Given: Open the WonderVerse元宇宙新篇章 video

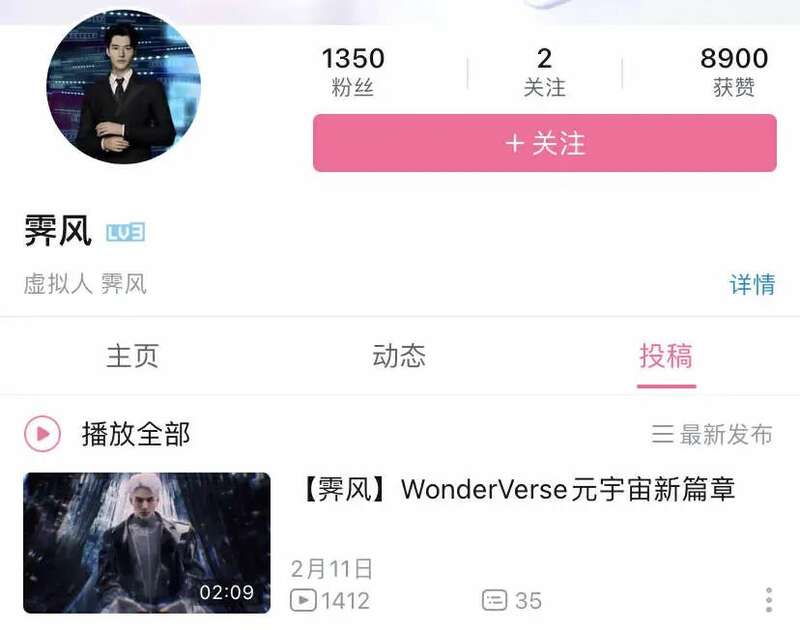Looking at the screenshot, I should (x=146, y=542).
